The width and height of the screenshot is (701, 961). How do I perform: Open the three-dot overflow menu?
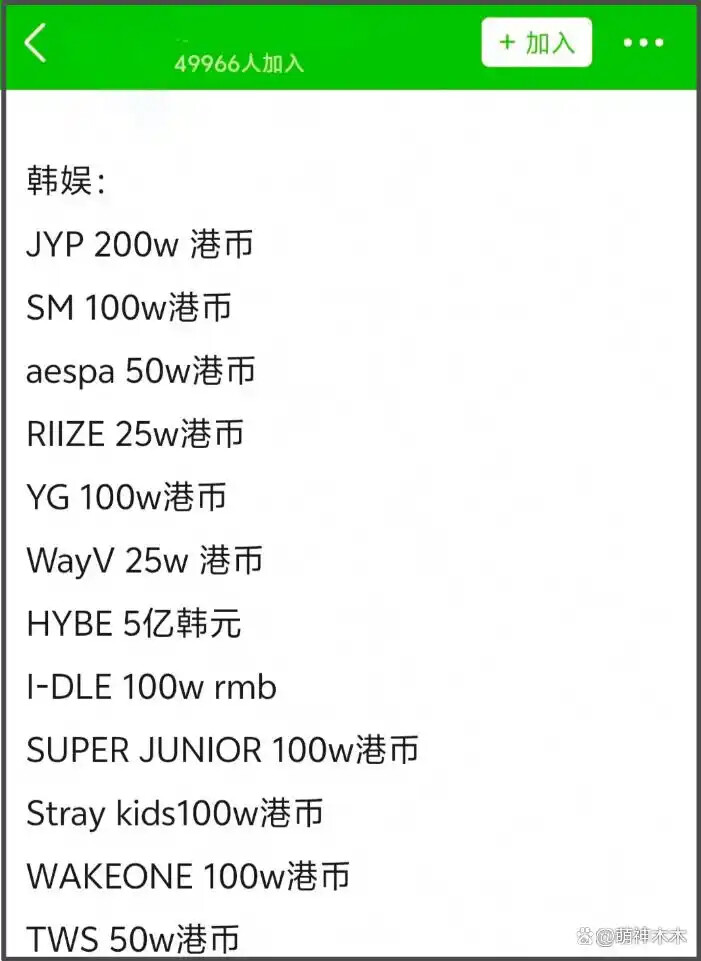pyautogui.click(x=643, y=43)
